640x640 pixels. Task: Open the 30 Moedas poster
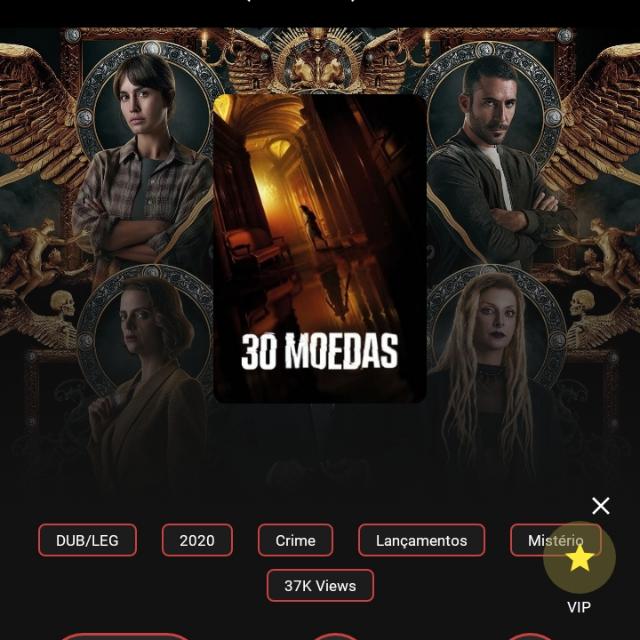pos(320,248)
